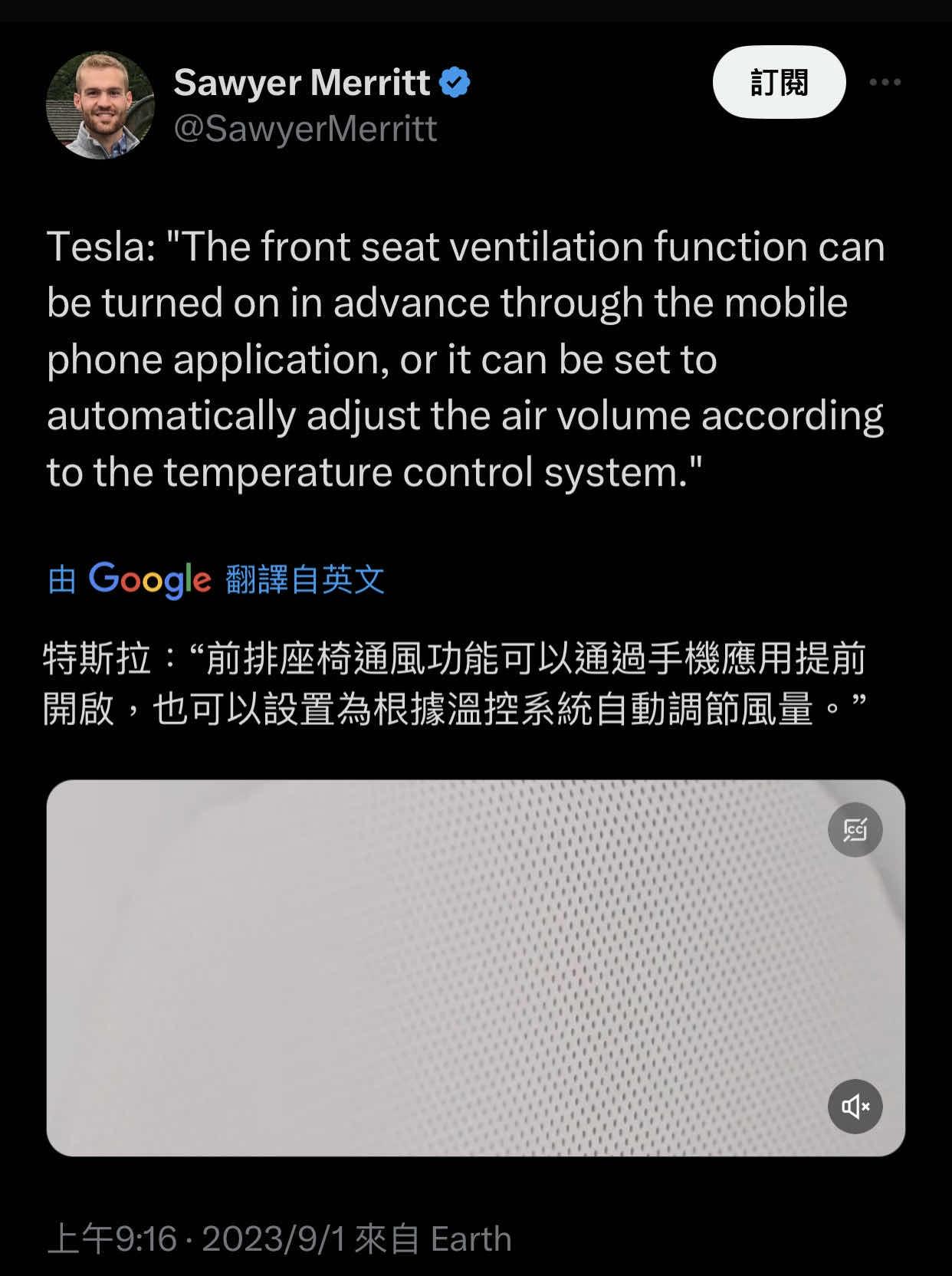The width and height of the screenshot is (952, 1276).
Task: Open Sawyer Merritt's profile picture
Action: click(100, 105)
